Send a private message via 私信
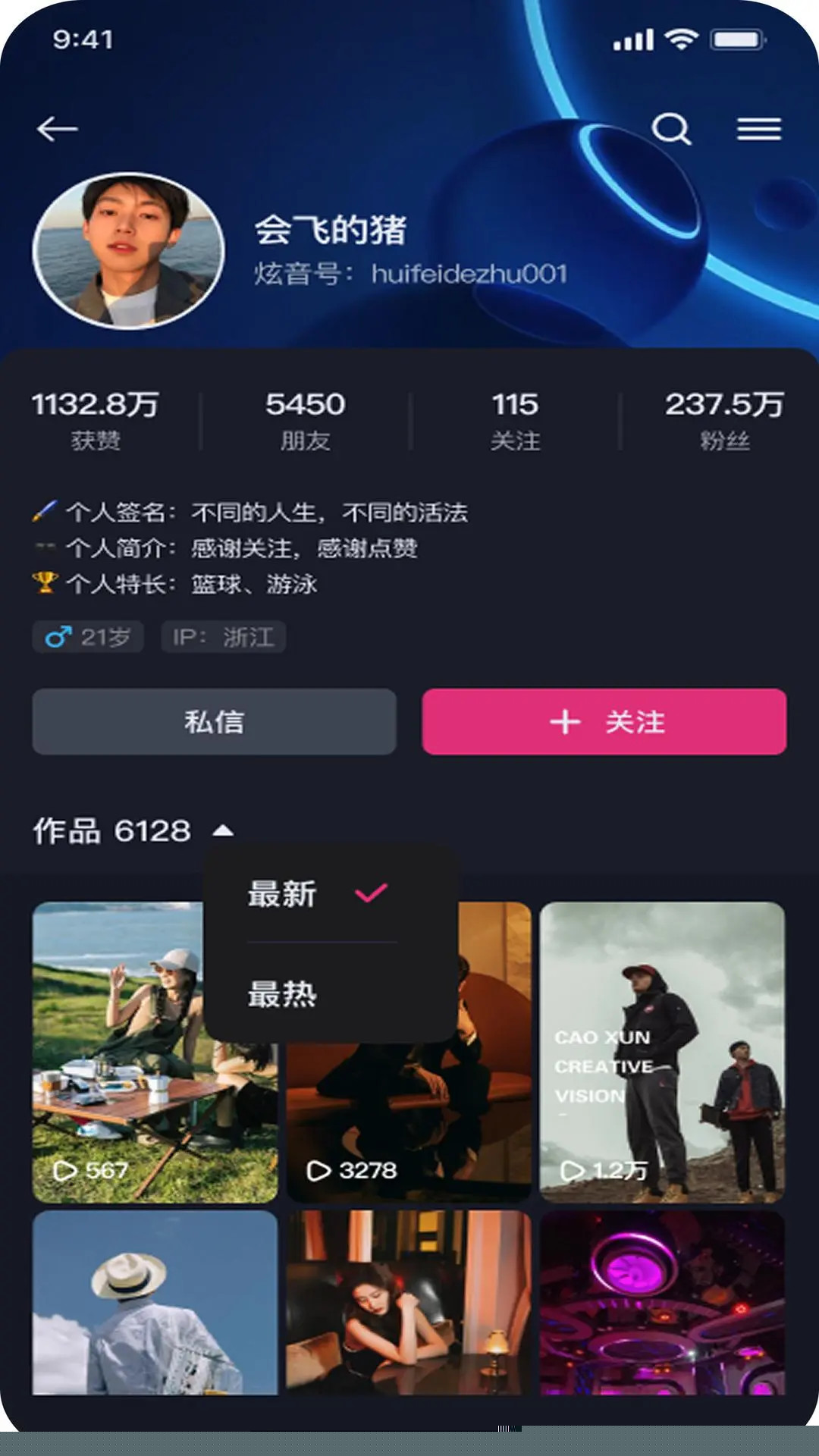The image size is (819, 1456). [214, 721]
